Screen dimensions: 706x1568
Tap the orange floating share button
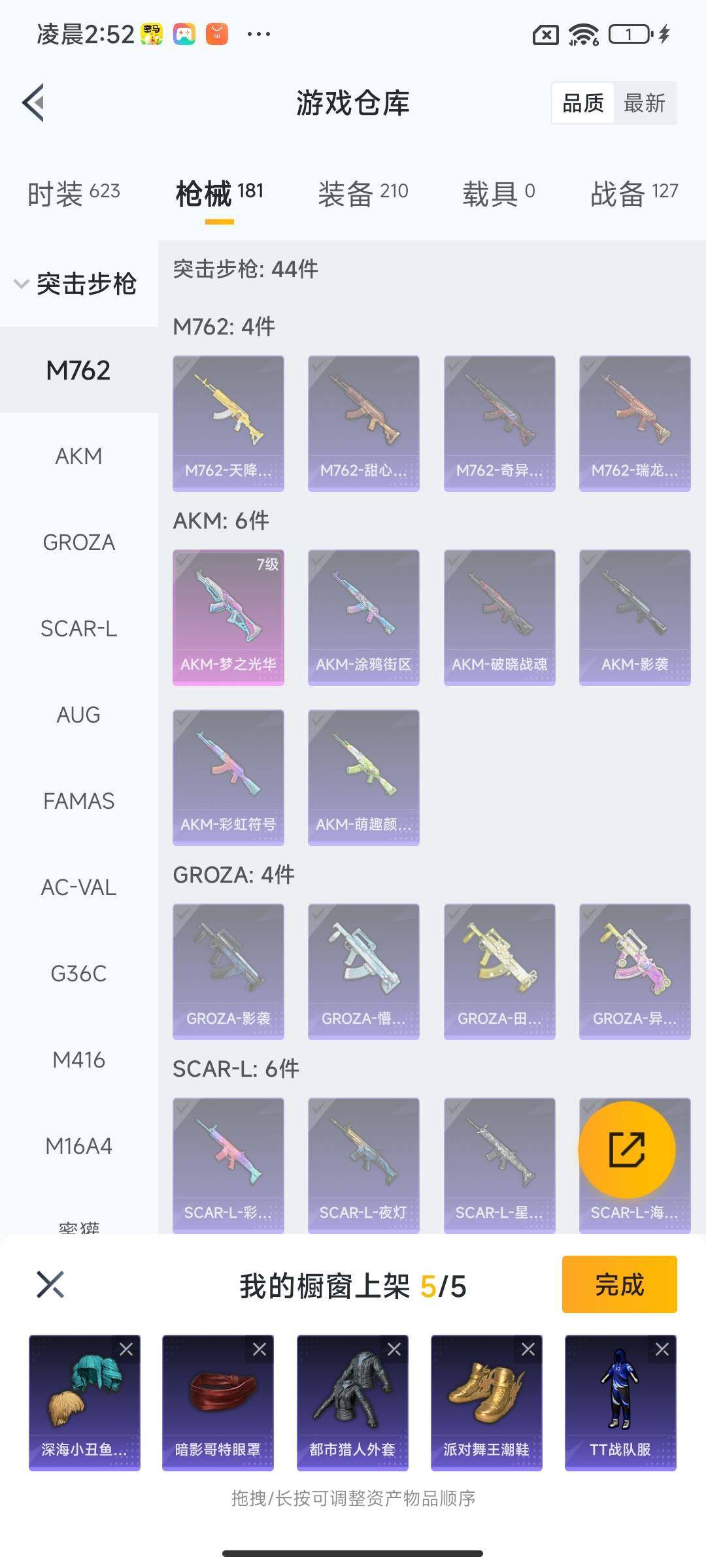(x=627, y=1149)
